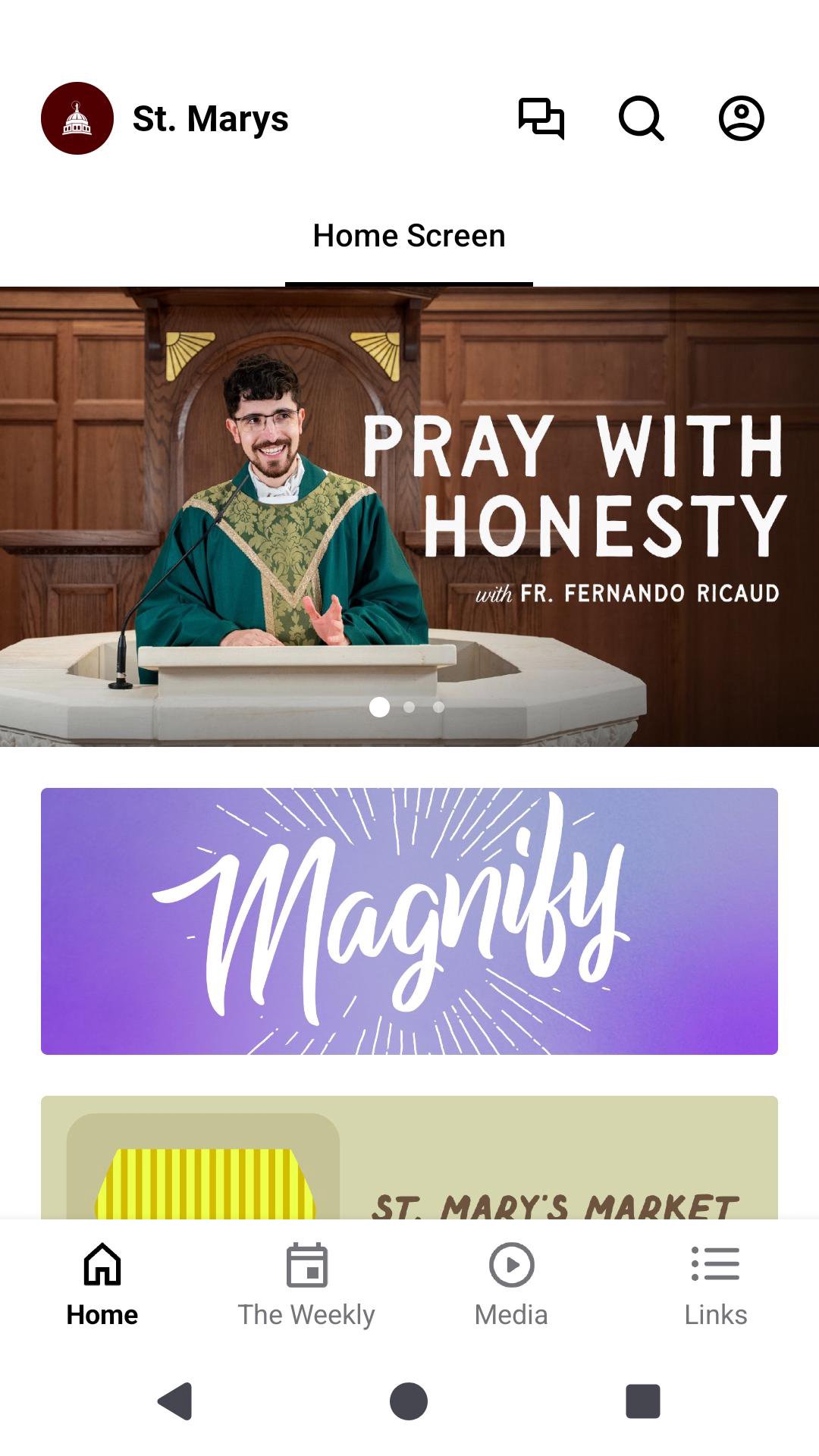The image size is (819, 1456).
Task: Go to the Links tab
Action: point(715,1285)
